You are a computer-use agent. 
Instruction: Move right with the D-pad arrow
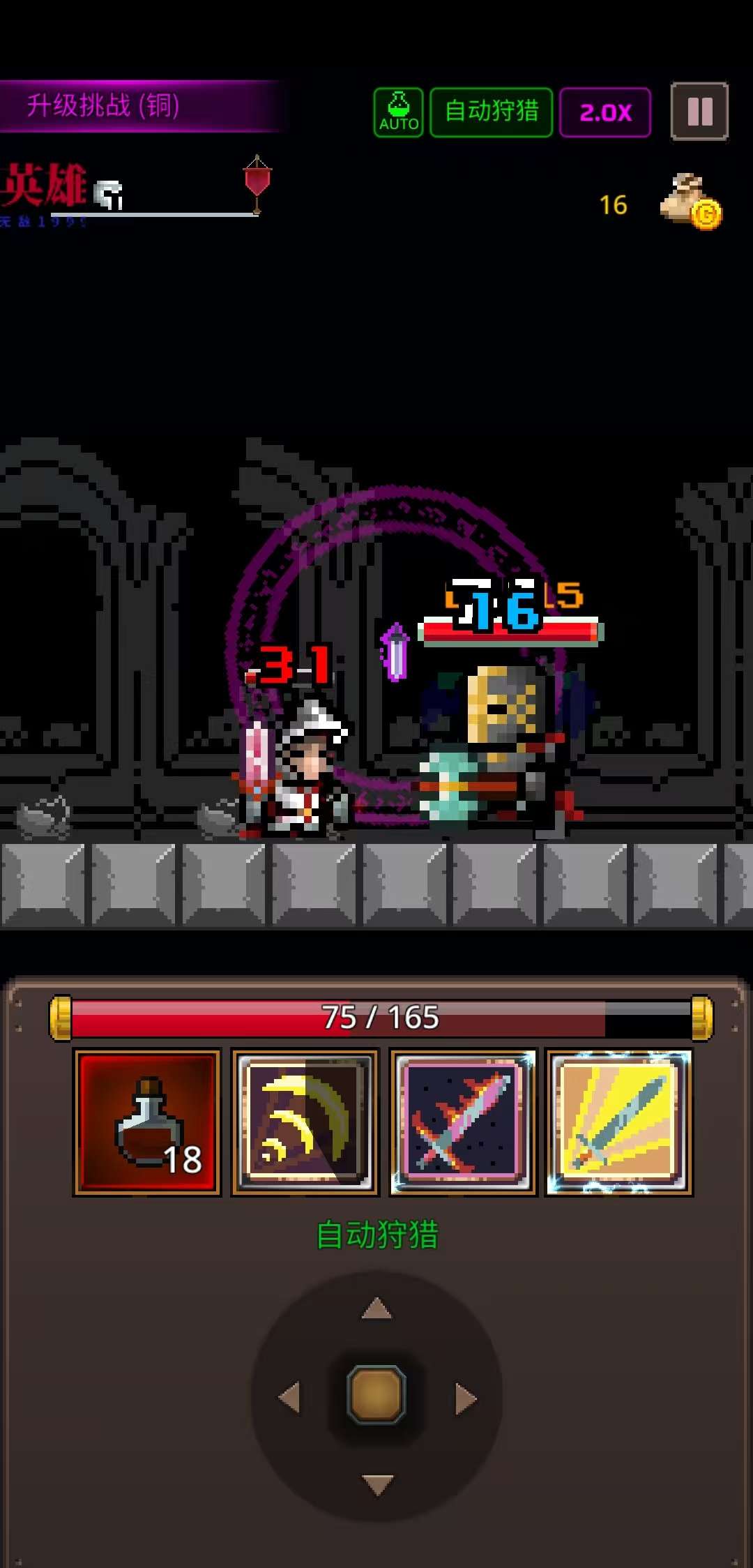(x=465, y=1397)
